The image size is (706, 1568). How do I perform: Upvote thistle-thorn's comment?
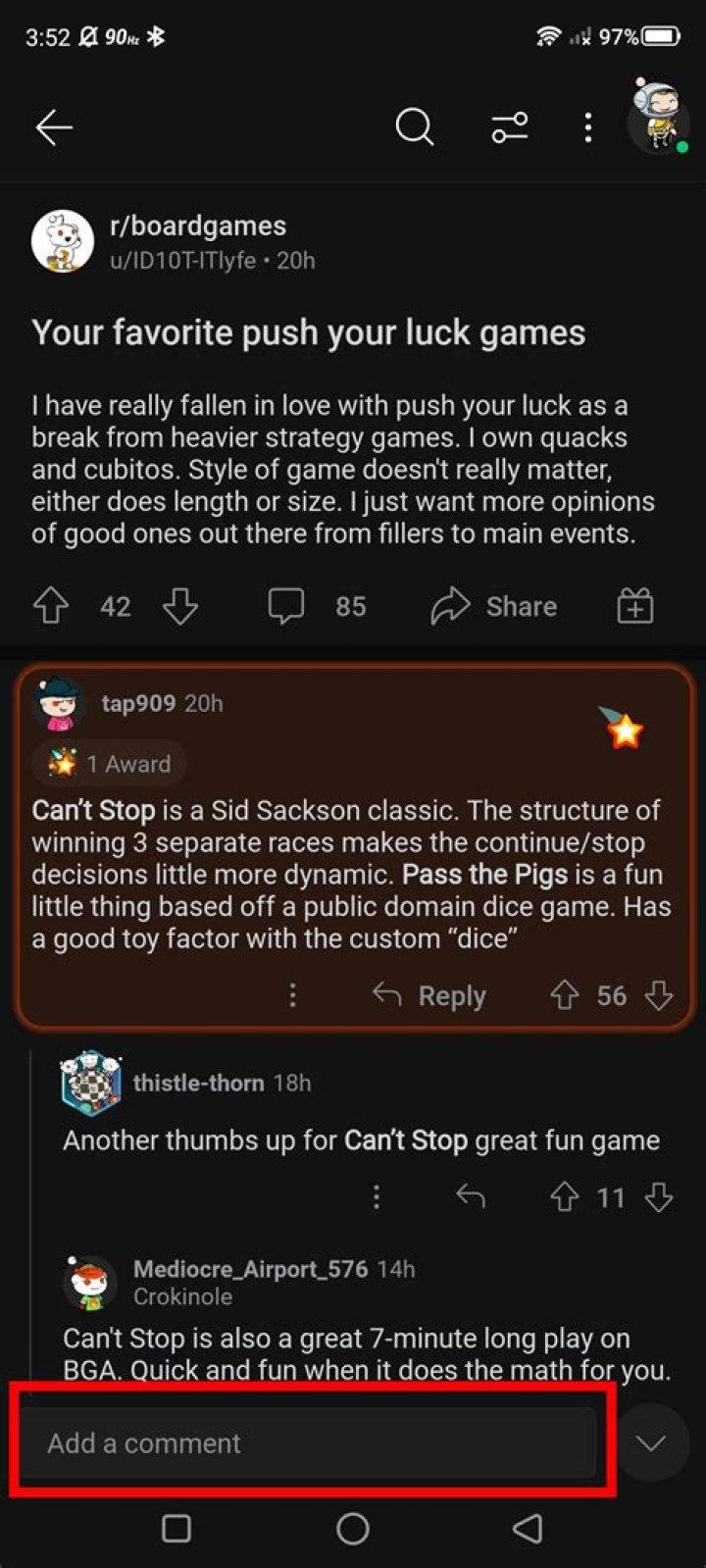(564, 1196)
